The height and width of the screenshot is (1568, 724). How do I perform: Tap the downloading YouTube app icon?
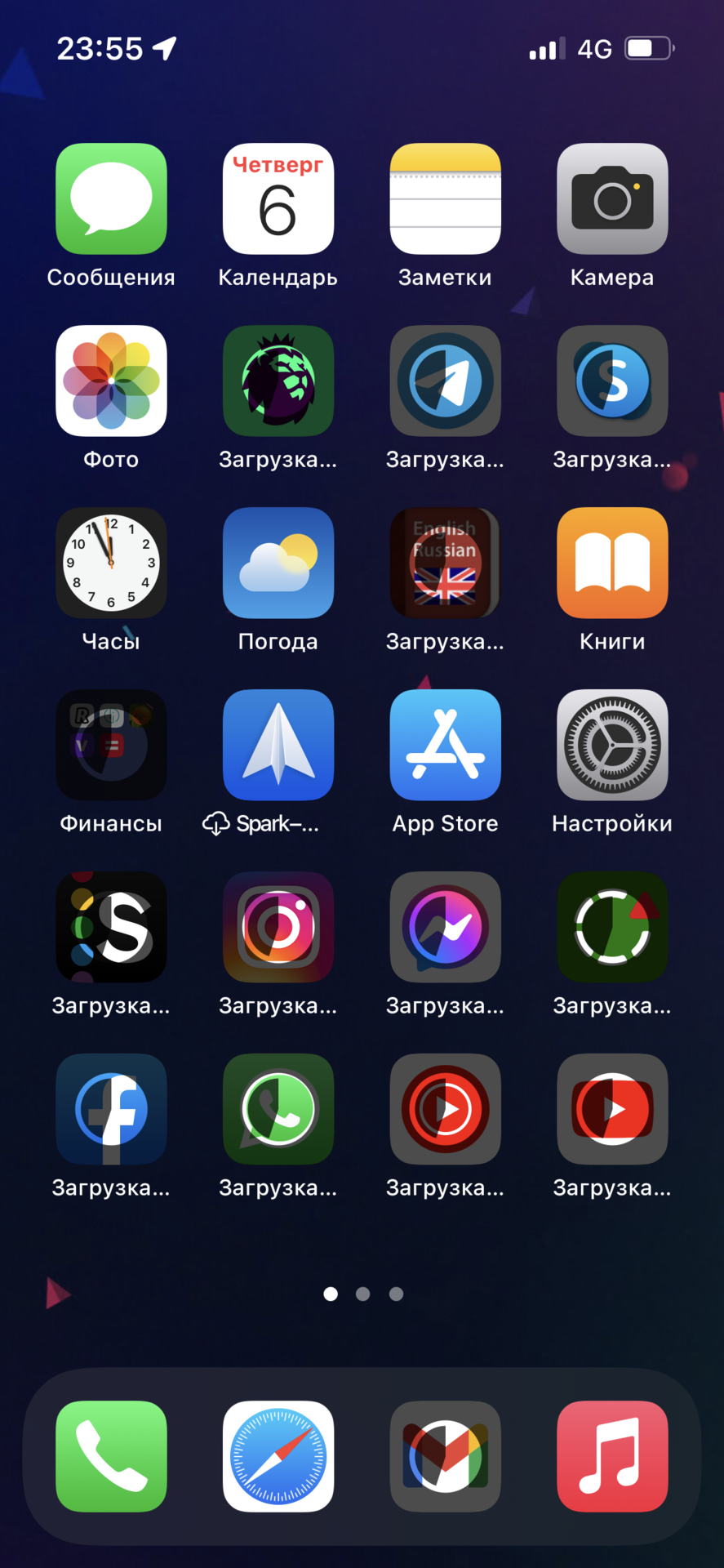click(x=612, y=1109)
